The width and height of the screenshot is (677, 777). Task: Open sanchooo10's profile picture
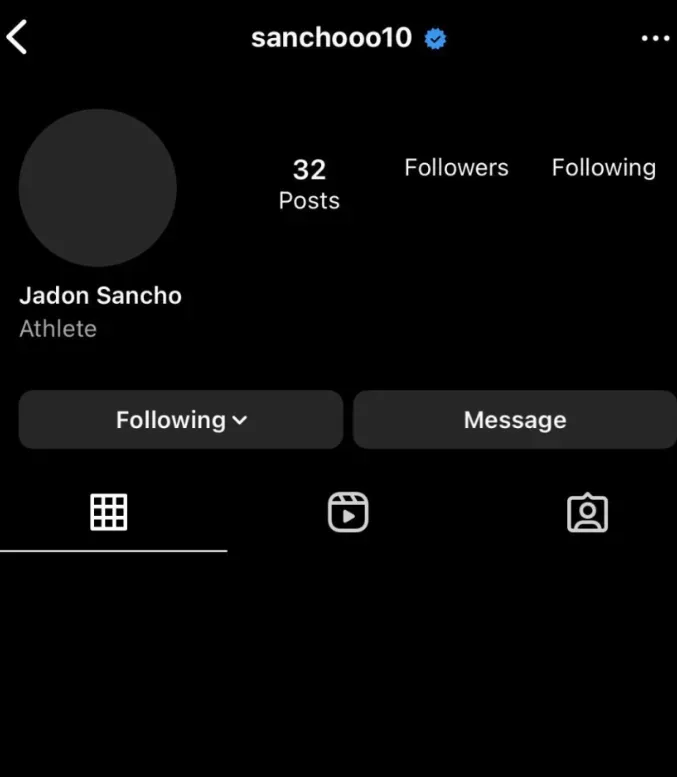point(98,188)
